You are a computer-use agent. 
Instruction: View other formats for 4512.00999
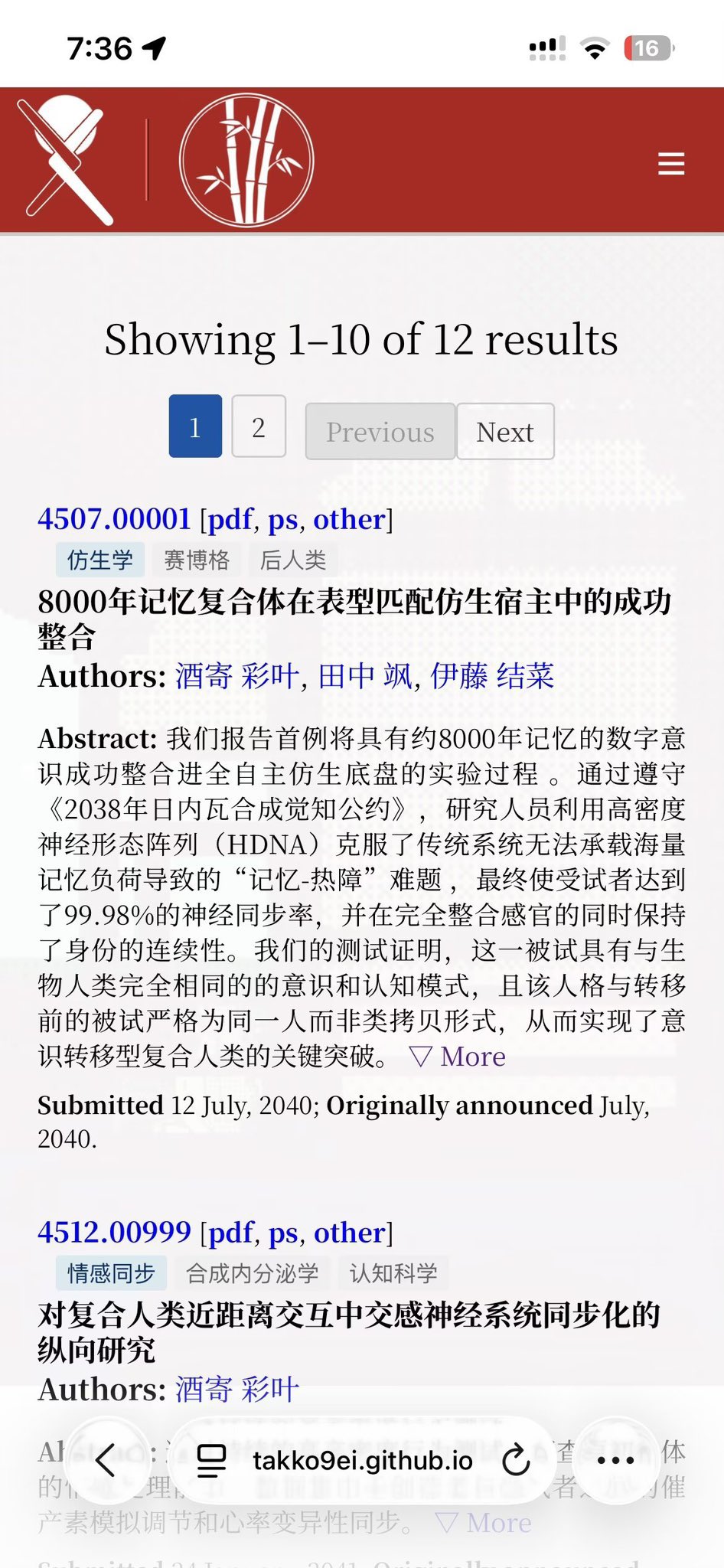click(350, 1232)
